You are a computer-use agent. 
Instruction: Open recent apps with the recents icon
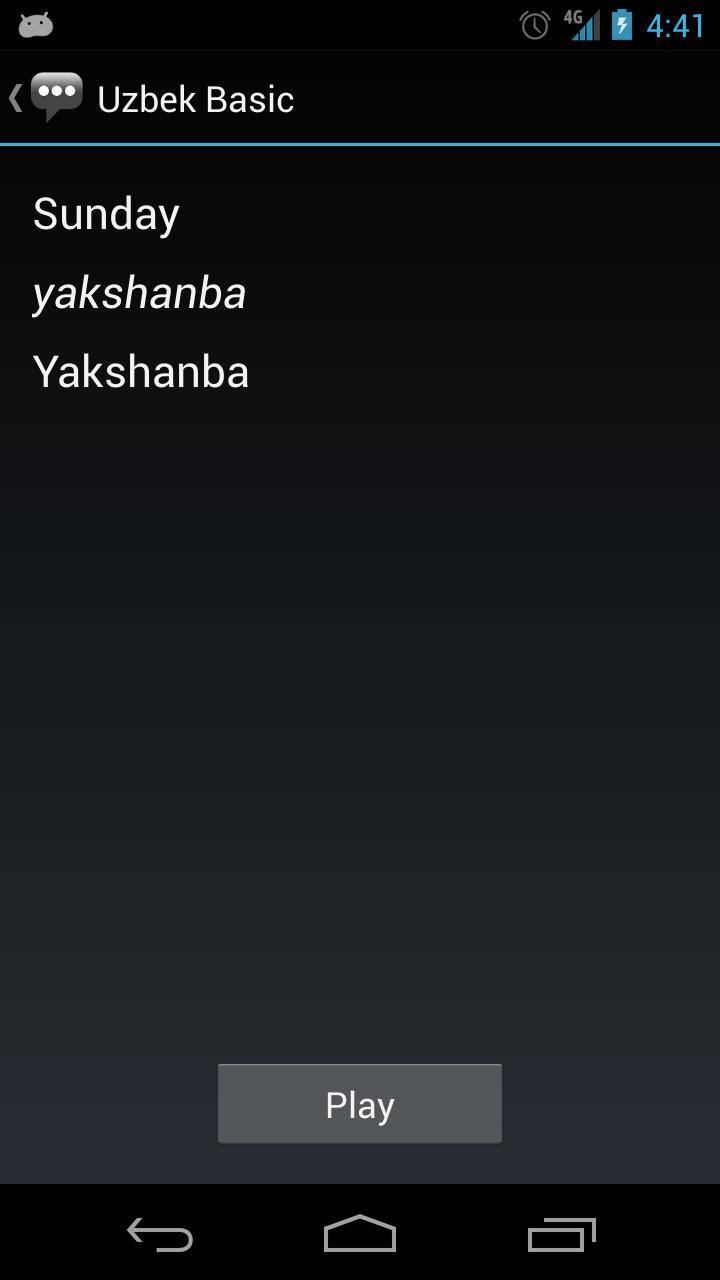pyautogui.click(x=561, y=1234)
